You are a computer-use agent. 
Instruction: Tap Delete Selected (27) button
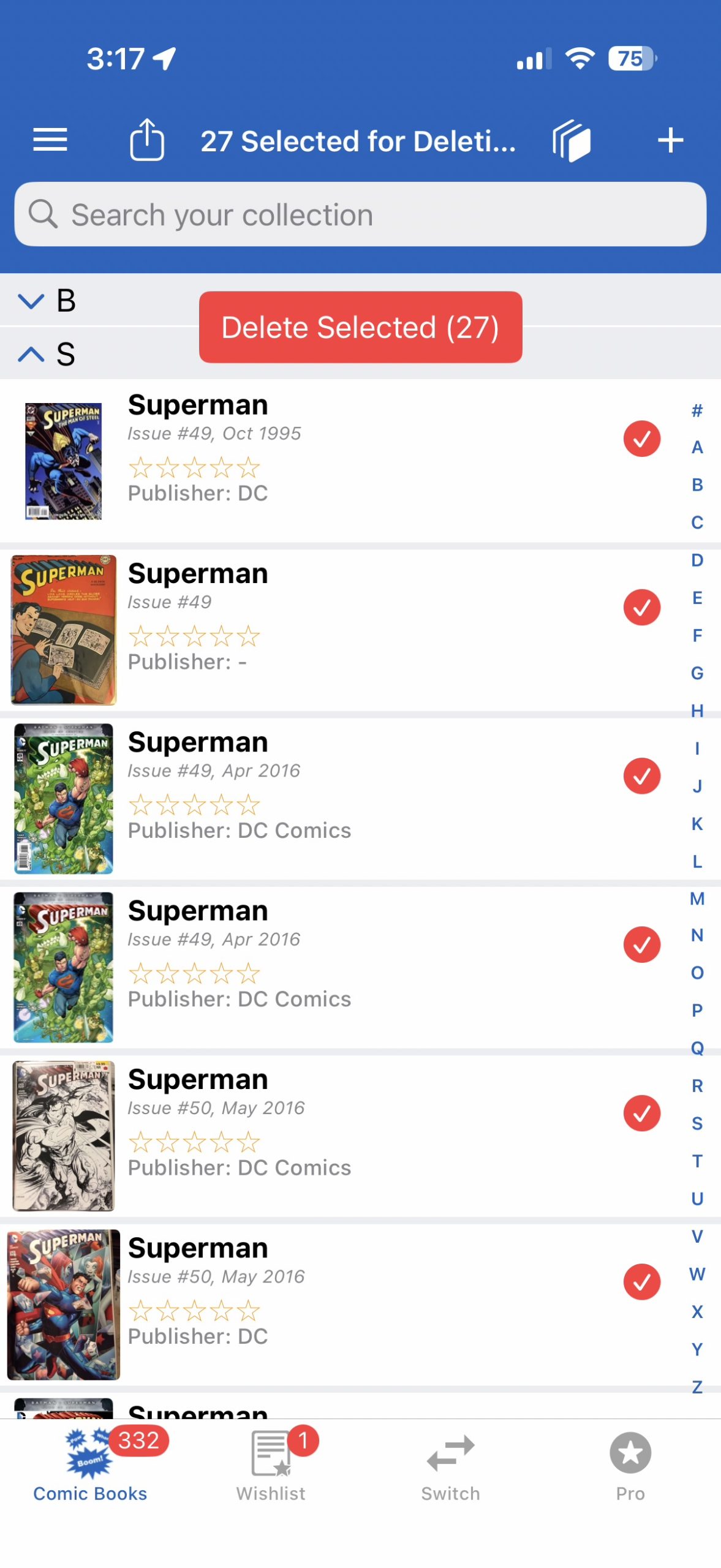coord(360,327)
